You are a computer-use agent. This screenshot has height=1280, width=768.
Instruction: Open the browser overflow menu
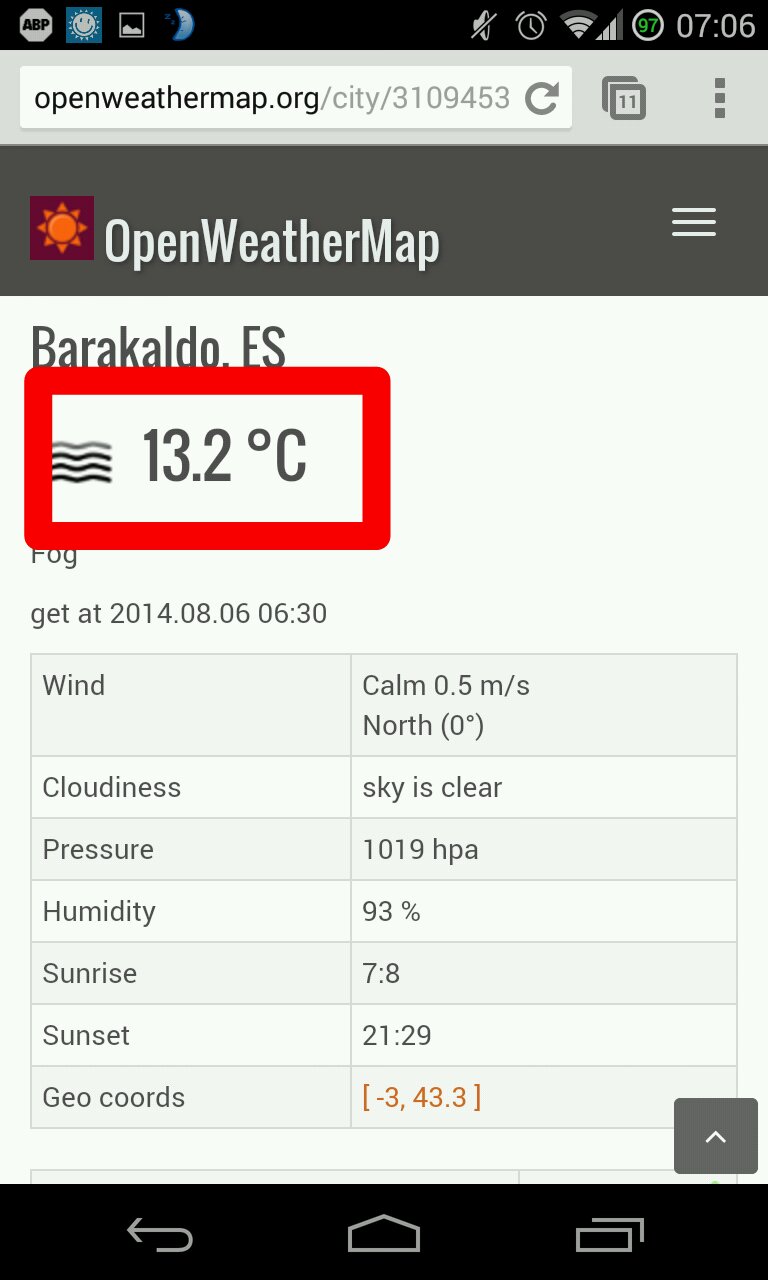tap(719, 98)
